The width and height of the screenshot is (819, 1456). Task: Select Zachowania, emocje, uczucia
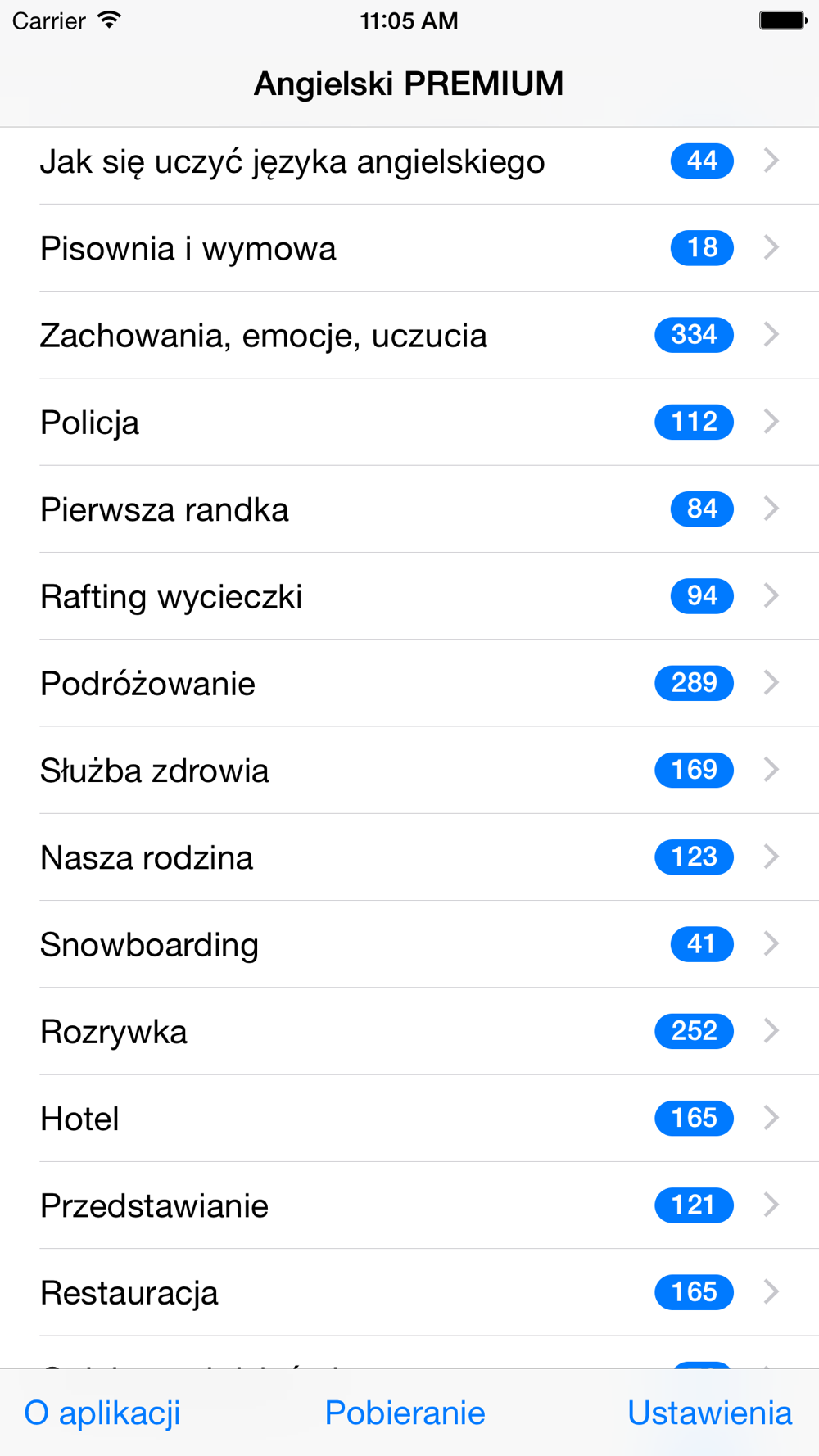pos(409,335)
